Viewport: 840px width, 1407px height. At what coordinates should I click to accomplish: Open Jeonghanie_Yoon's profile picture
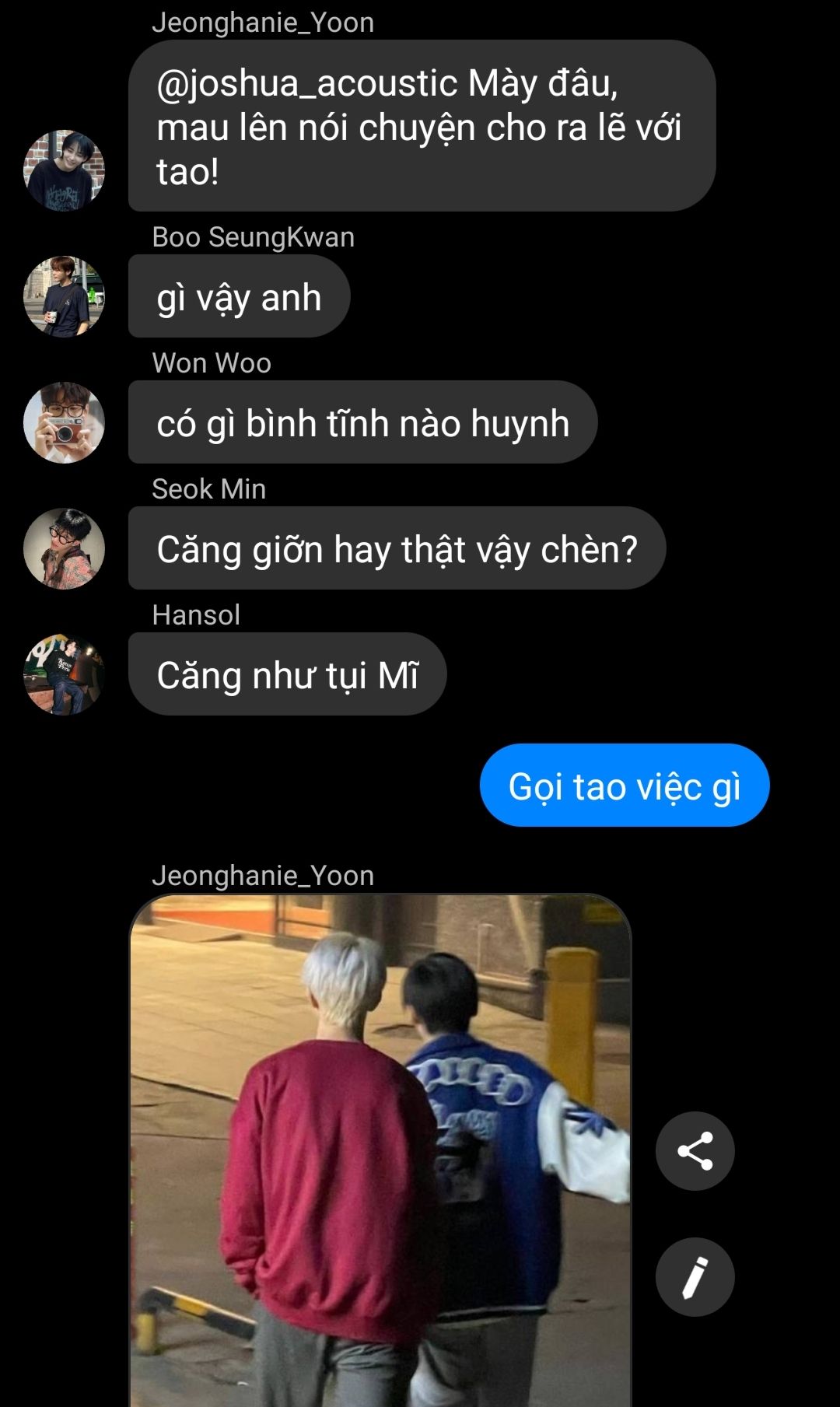tap(64, 170)
